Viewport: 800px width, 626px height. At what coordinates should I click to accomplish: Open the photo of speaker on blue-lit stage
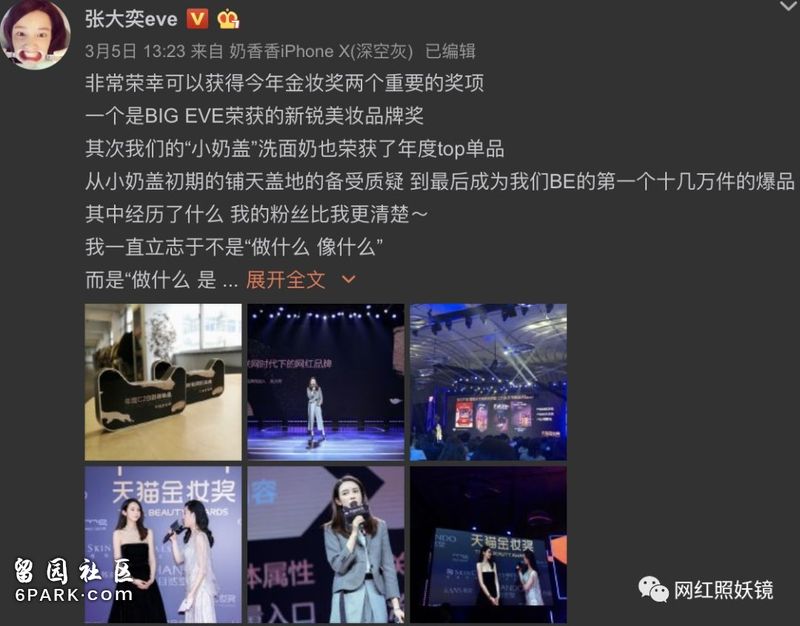coord(325,382)
